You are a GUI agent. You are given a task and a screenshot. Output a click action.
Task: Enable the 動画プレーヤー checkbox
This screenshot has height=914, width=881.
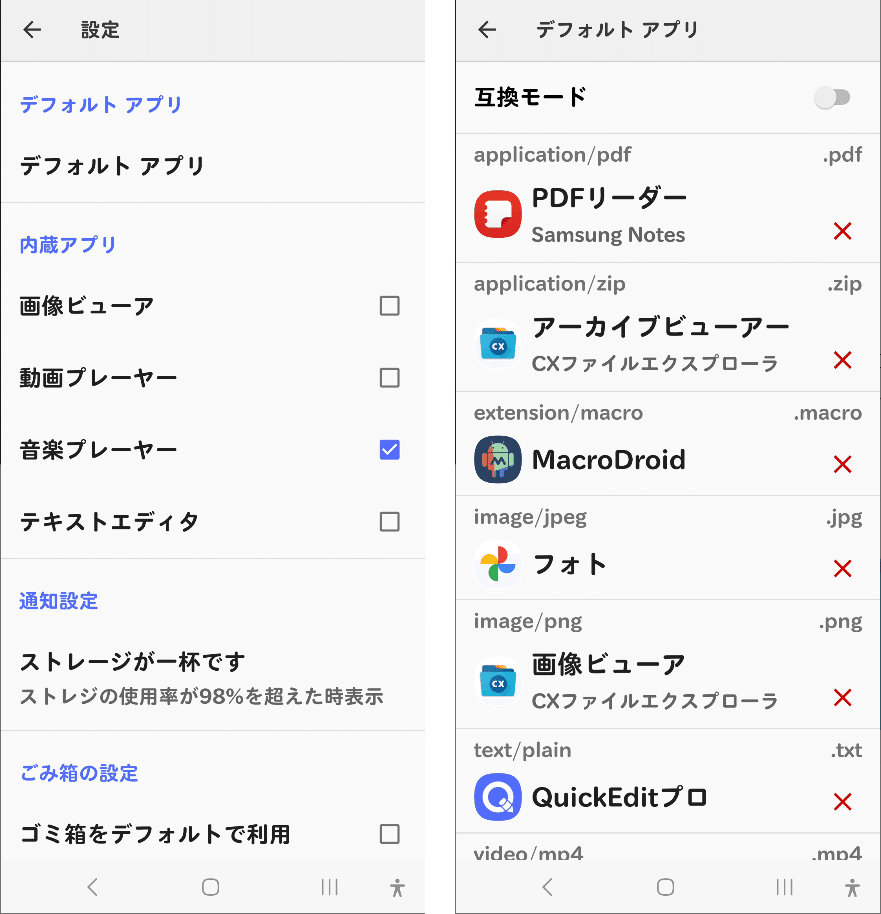(390, 378)
